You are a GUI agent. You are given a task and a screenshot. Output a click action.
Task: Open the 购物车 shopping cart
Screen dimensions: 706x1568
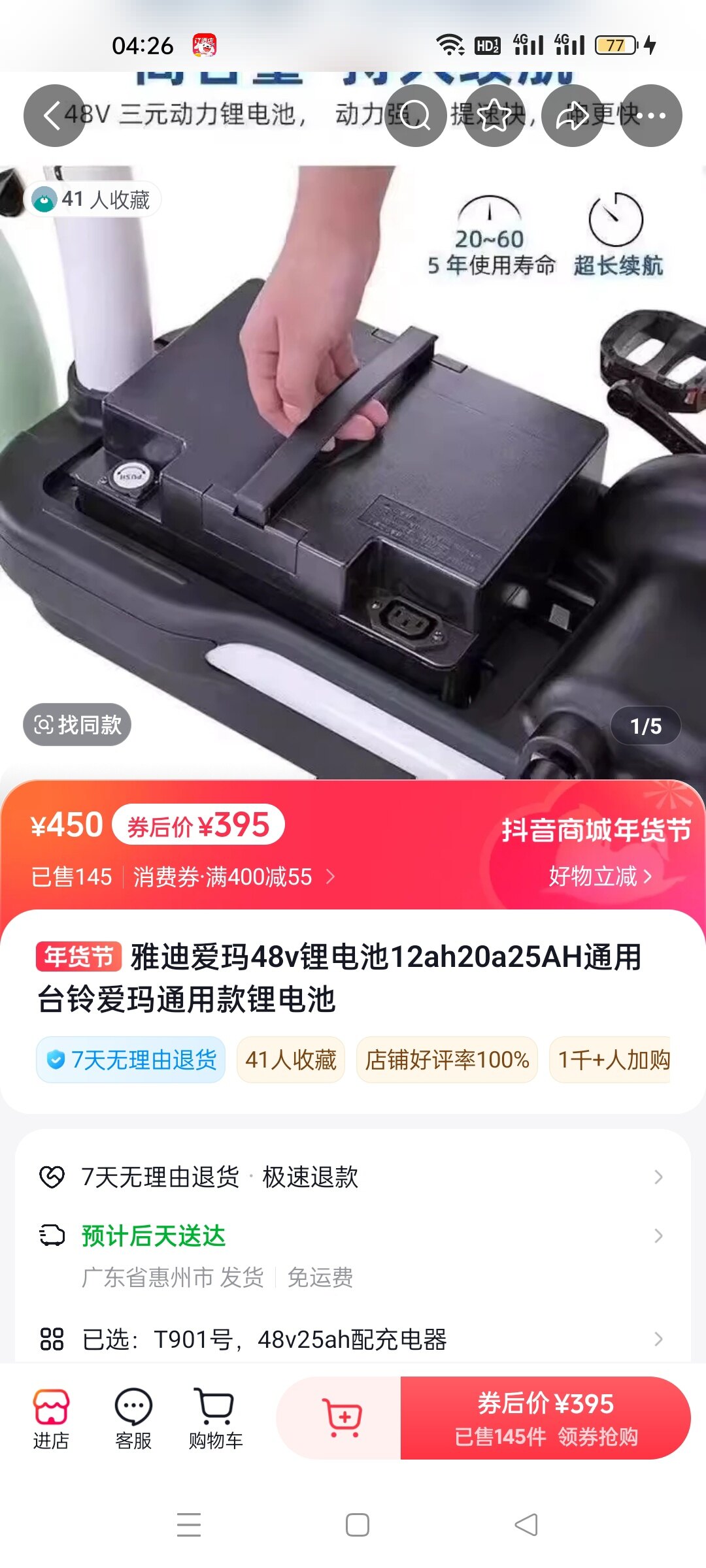[215, 1418]
